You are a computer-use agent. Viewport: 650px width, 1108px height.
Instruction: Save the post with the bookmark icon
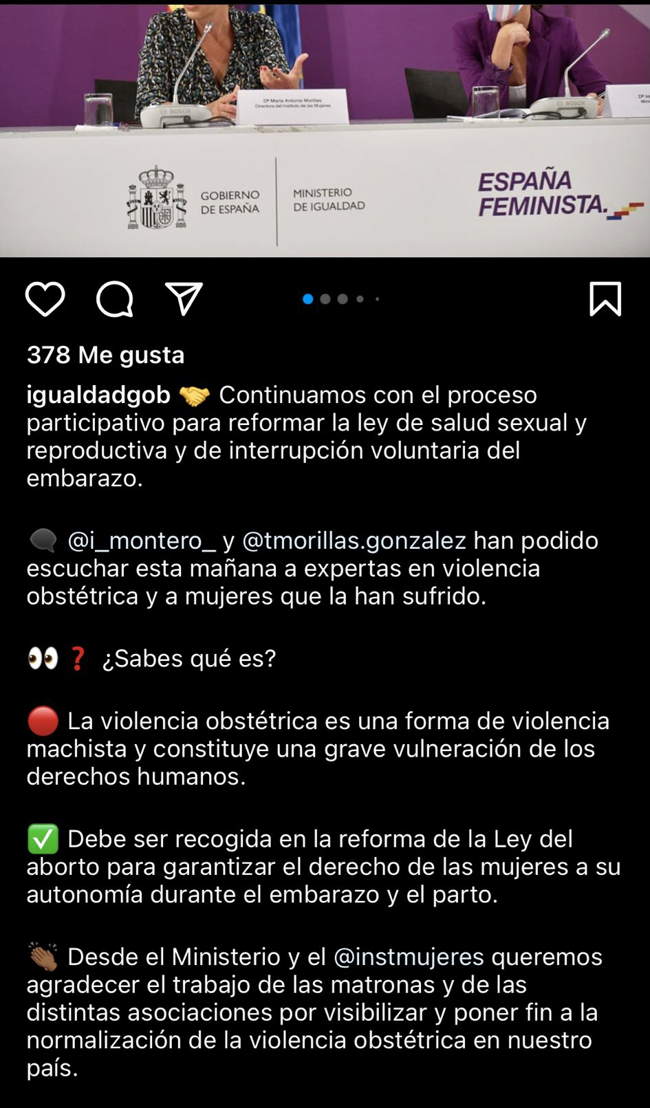pyautogui.click(x=605, y=299)
